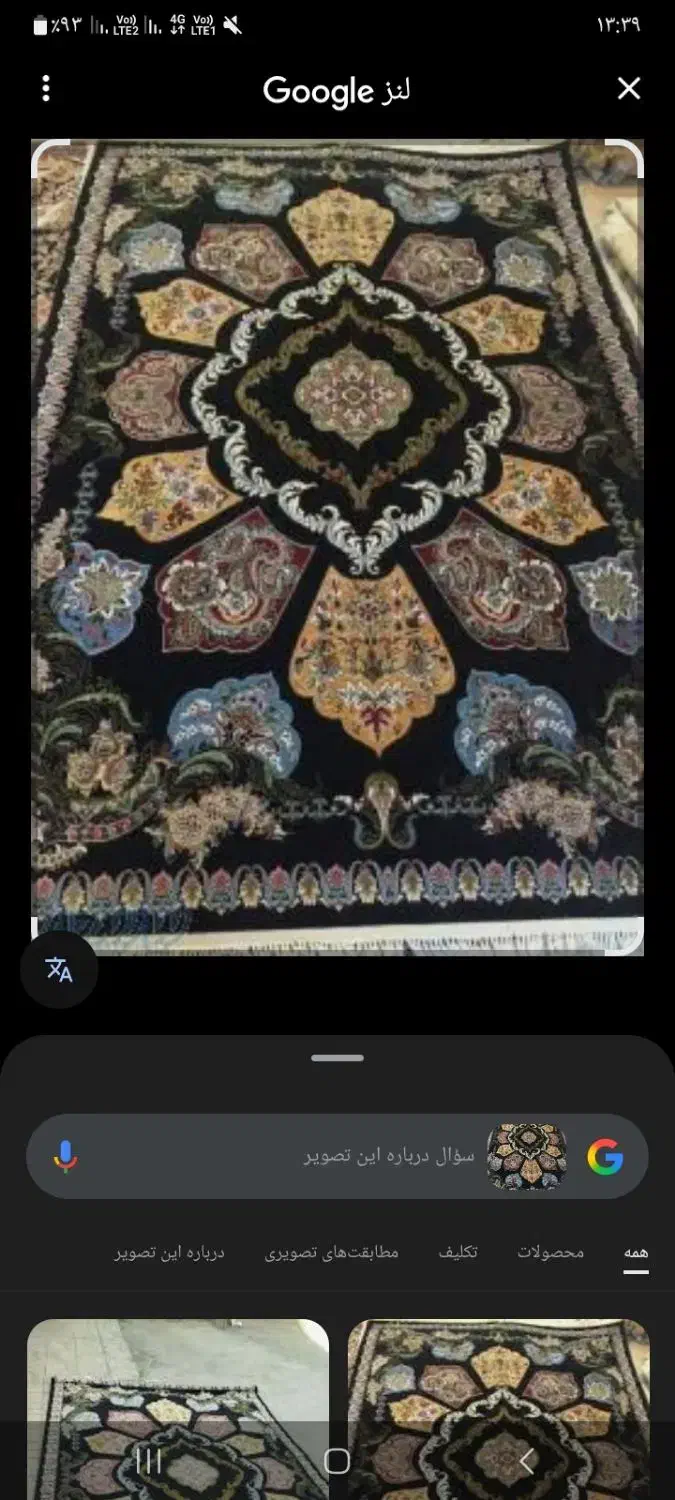This screenshot has width=675, height=1500.
Task: Switch to the تکلیف tab
Action: pos(458,1252)
